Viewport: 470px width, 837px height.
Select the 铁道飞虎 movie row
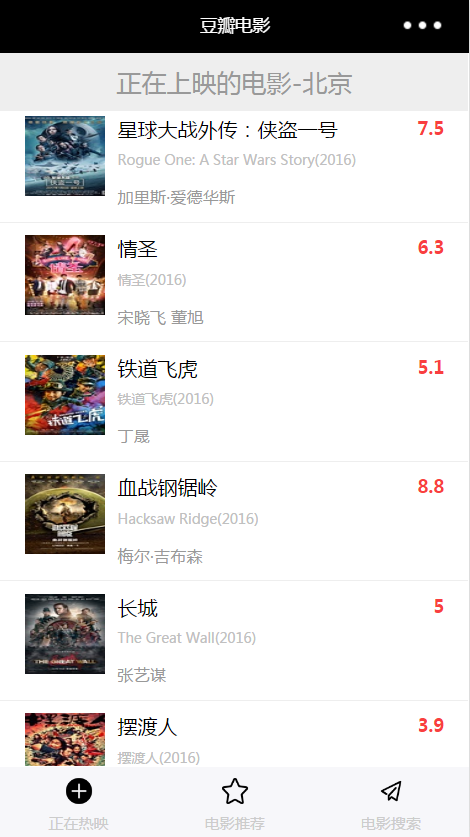(234, 402)
